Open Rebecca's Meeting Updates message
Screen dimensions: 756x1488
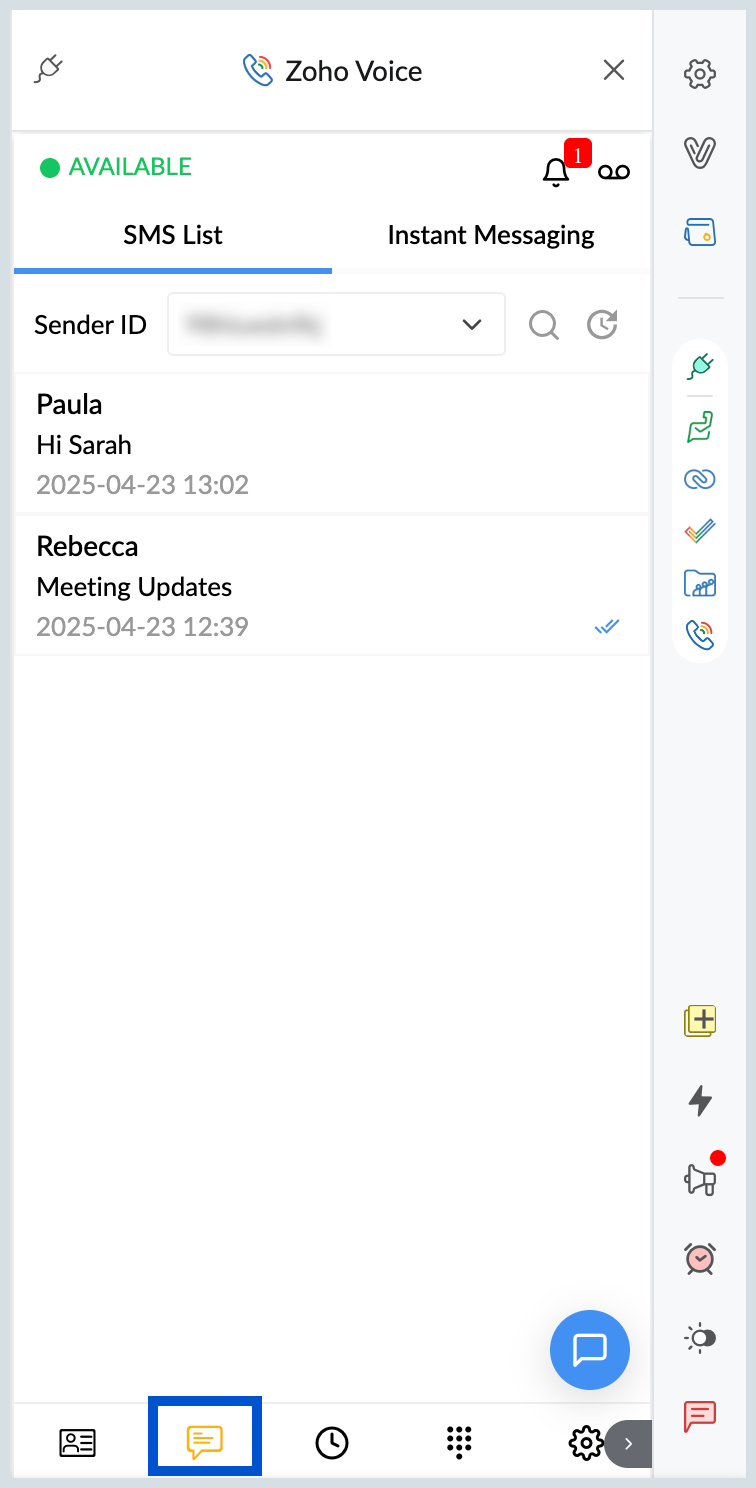(331, 586)
